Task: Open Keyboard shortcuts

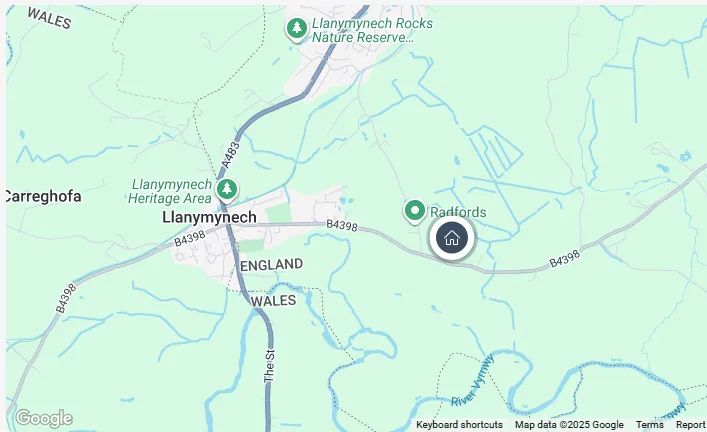Action: 459,425
